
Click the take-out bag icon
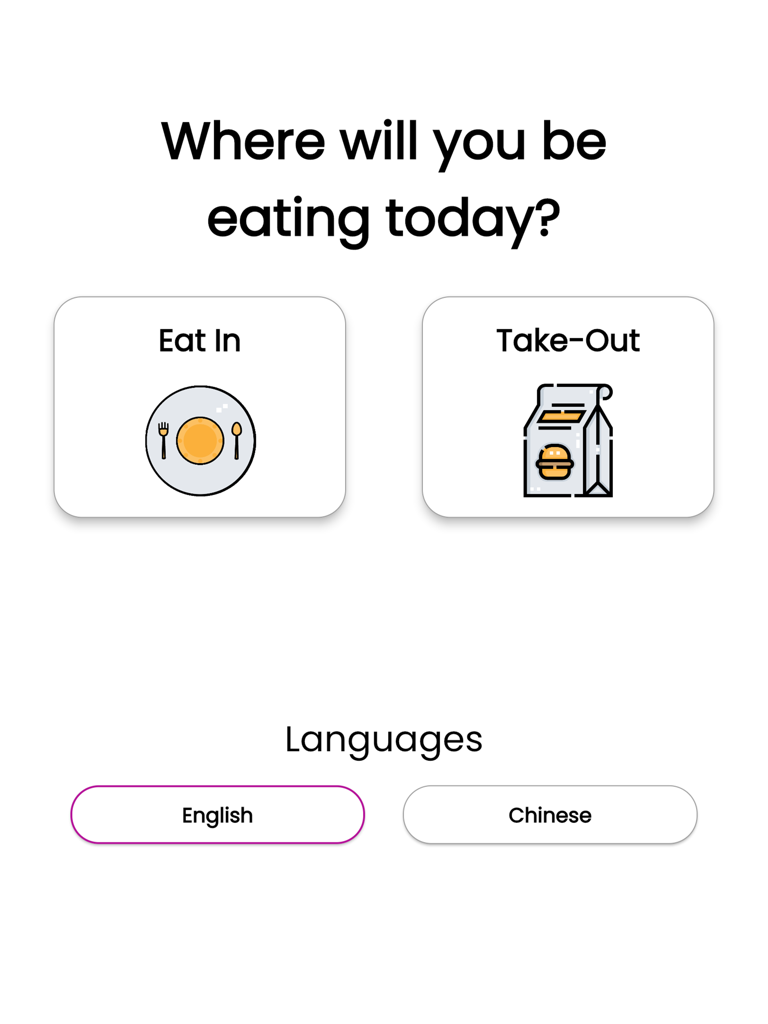tap(568, 440)
